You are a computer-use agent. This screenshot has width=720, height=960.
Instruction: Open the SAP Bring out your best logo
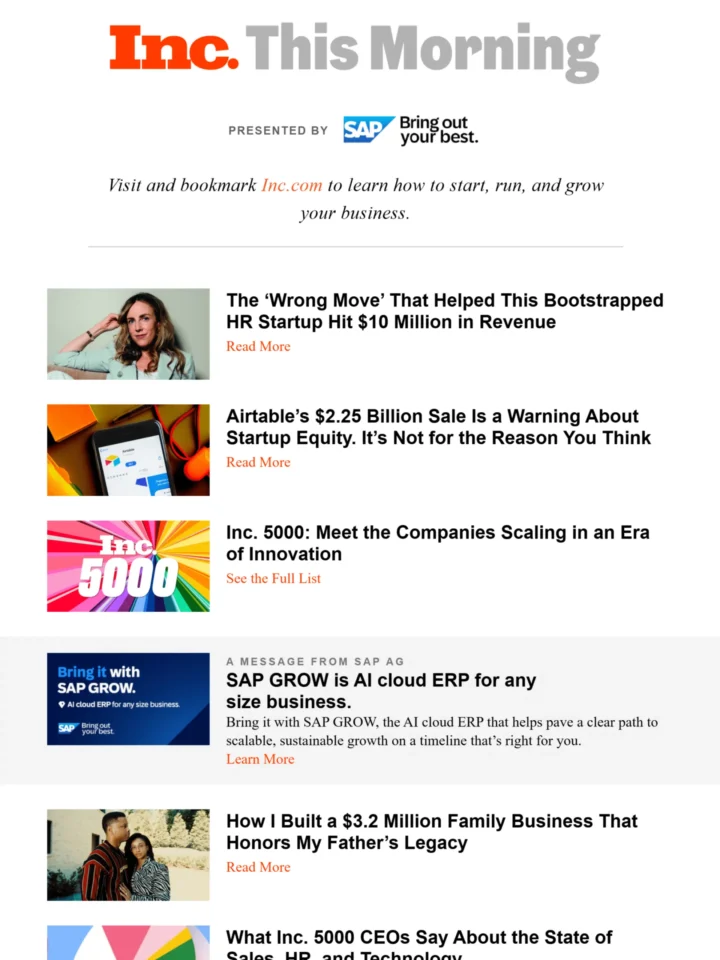[x=411, y=130]
